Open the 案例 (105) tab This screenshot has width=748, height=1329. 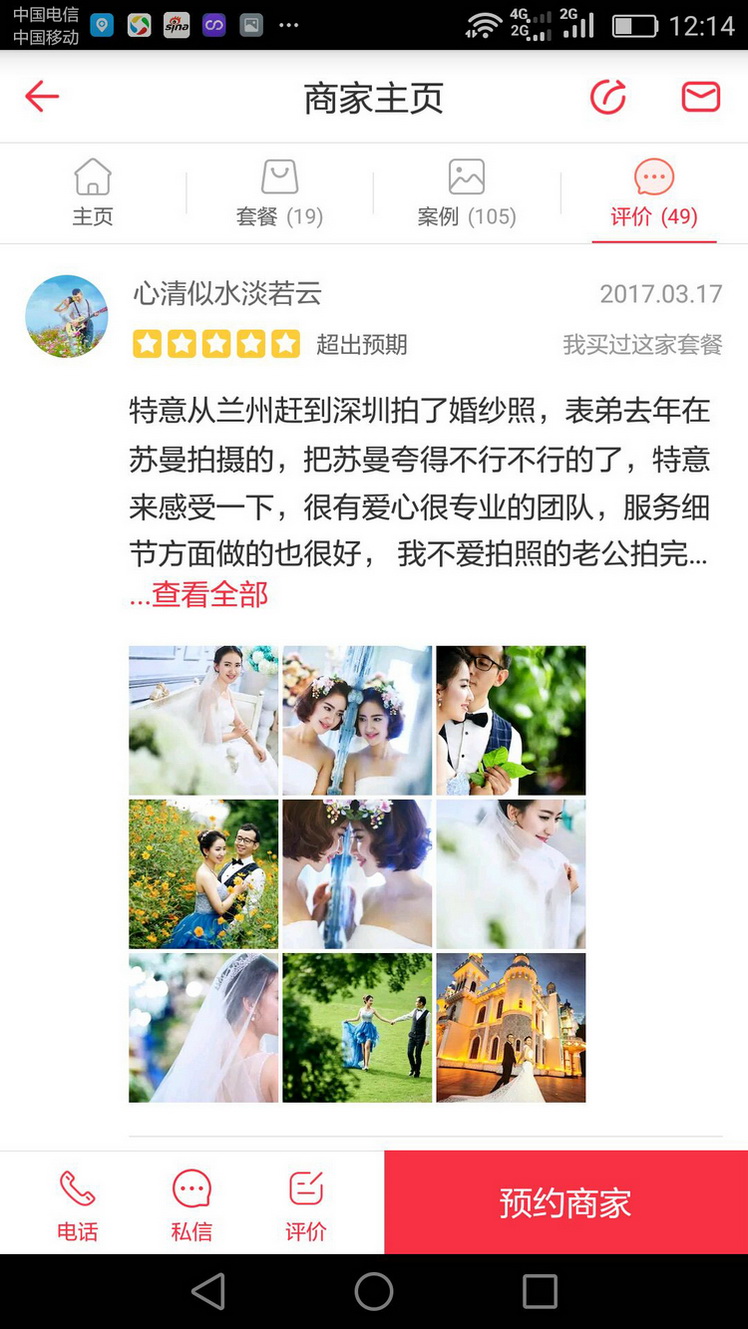pos(467,193)
